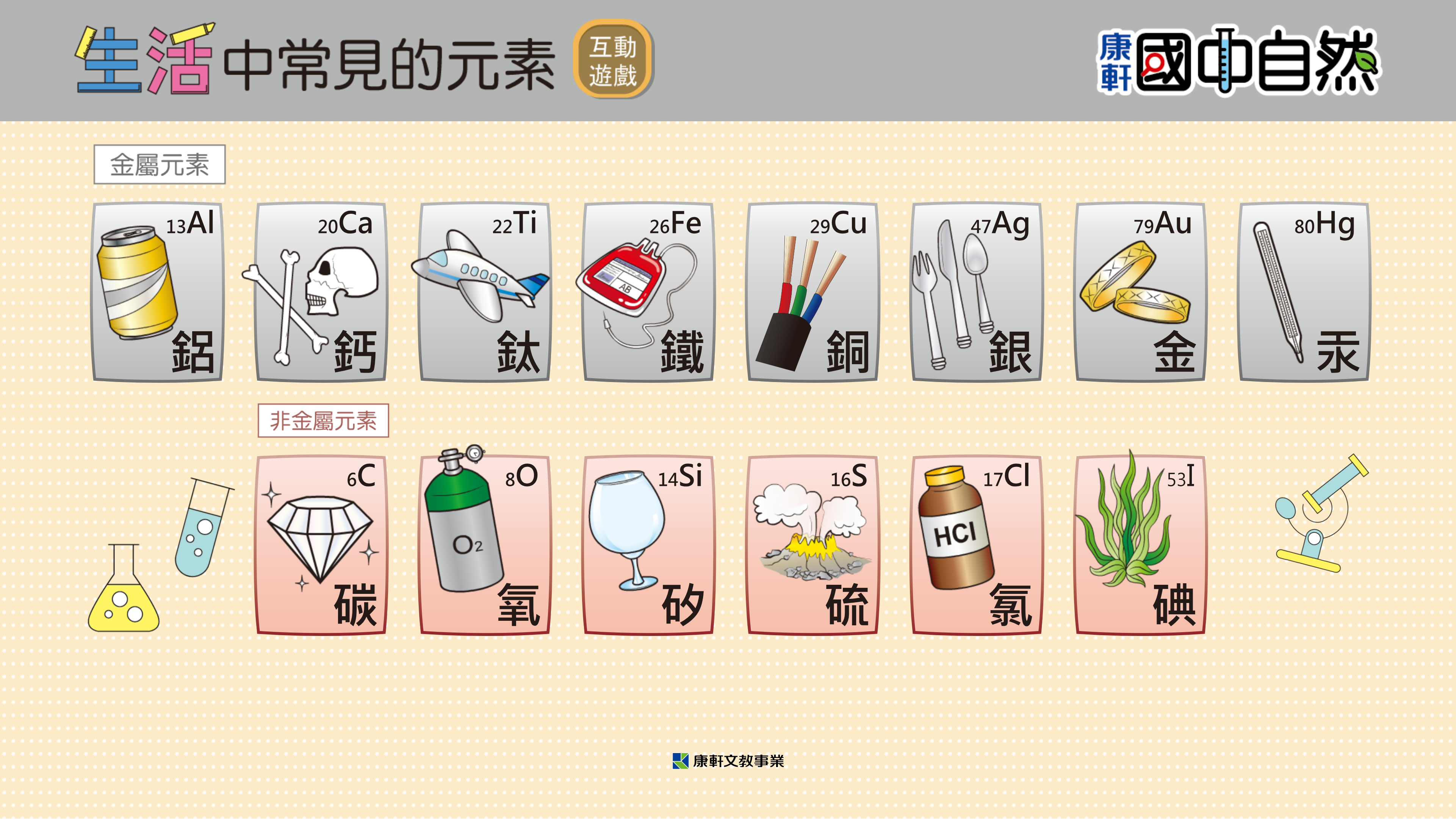The height and width of the screenshot is (819, 1456).
Task: Choose the chlorine (17Cl 氯) bottle card
Action: [x=976, y=545]
